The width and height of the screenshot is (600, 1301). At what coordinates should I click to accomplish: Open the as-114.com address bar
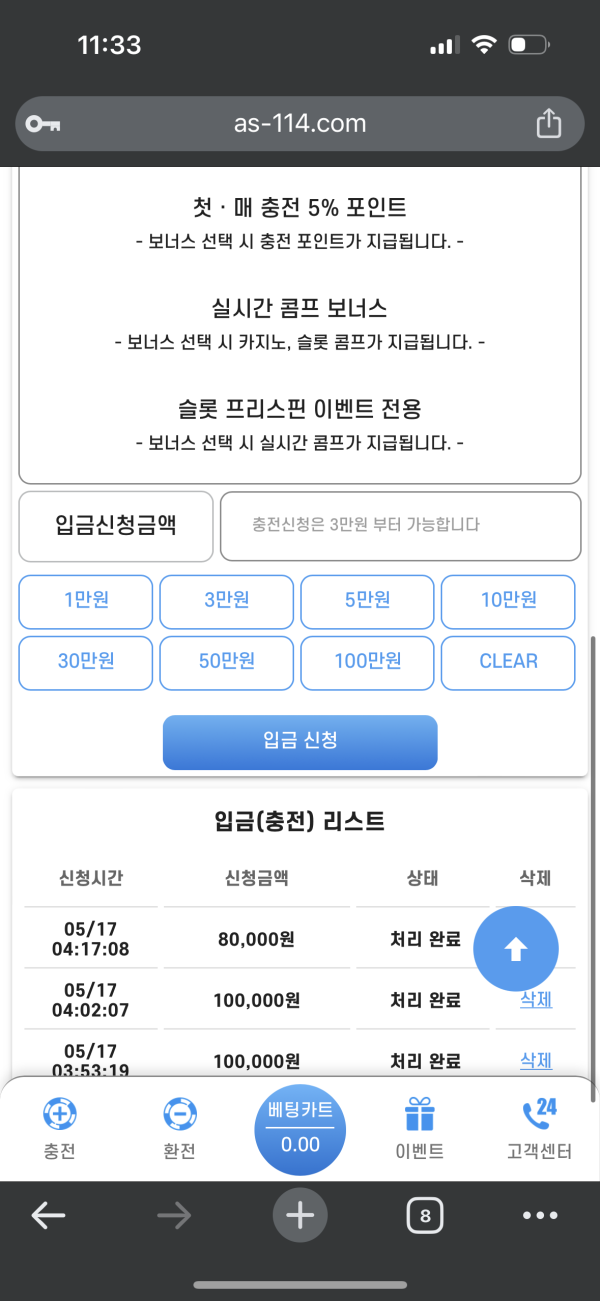(300, 124)
